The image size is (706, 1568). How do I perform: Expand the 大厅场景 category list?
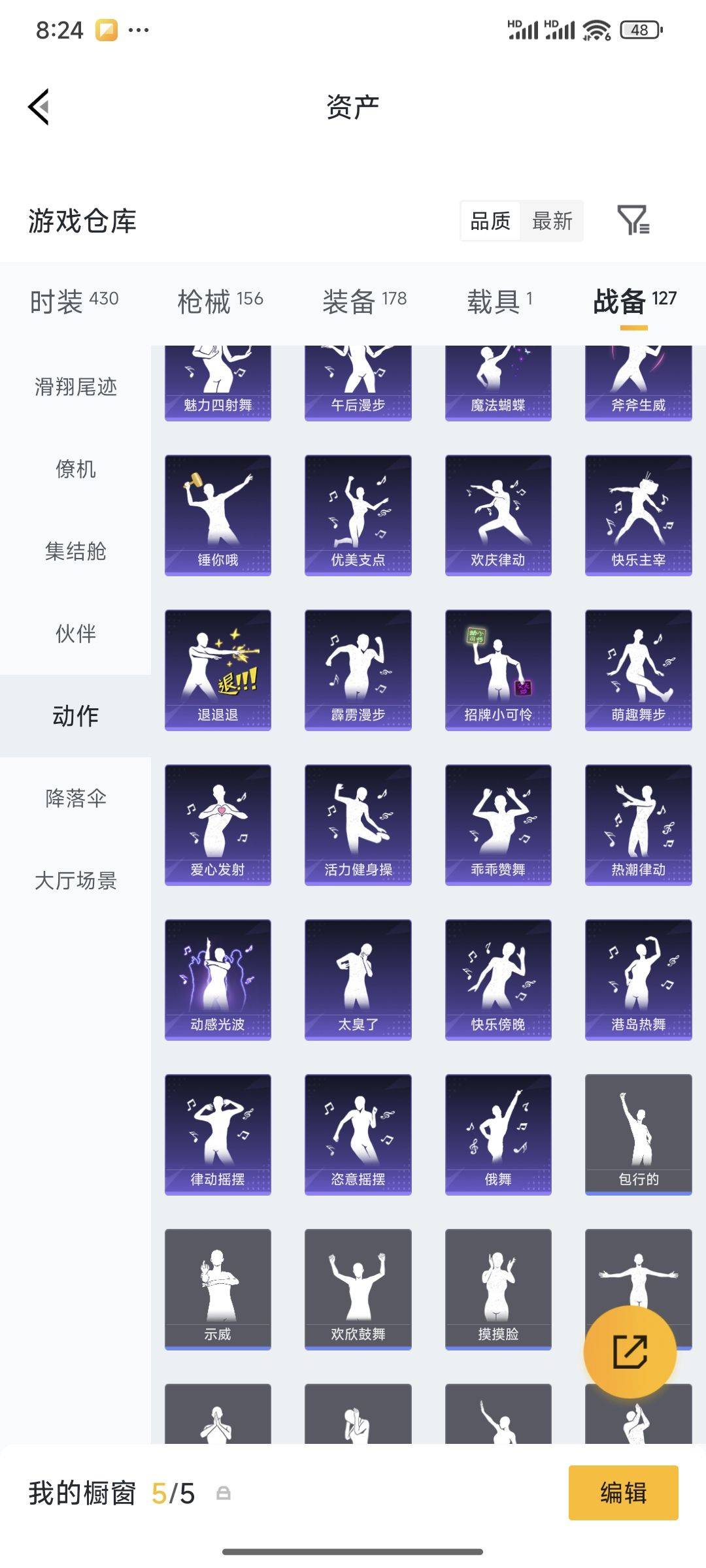click(73, 880)
